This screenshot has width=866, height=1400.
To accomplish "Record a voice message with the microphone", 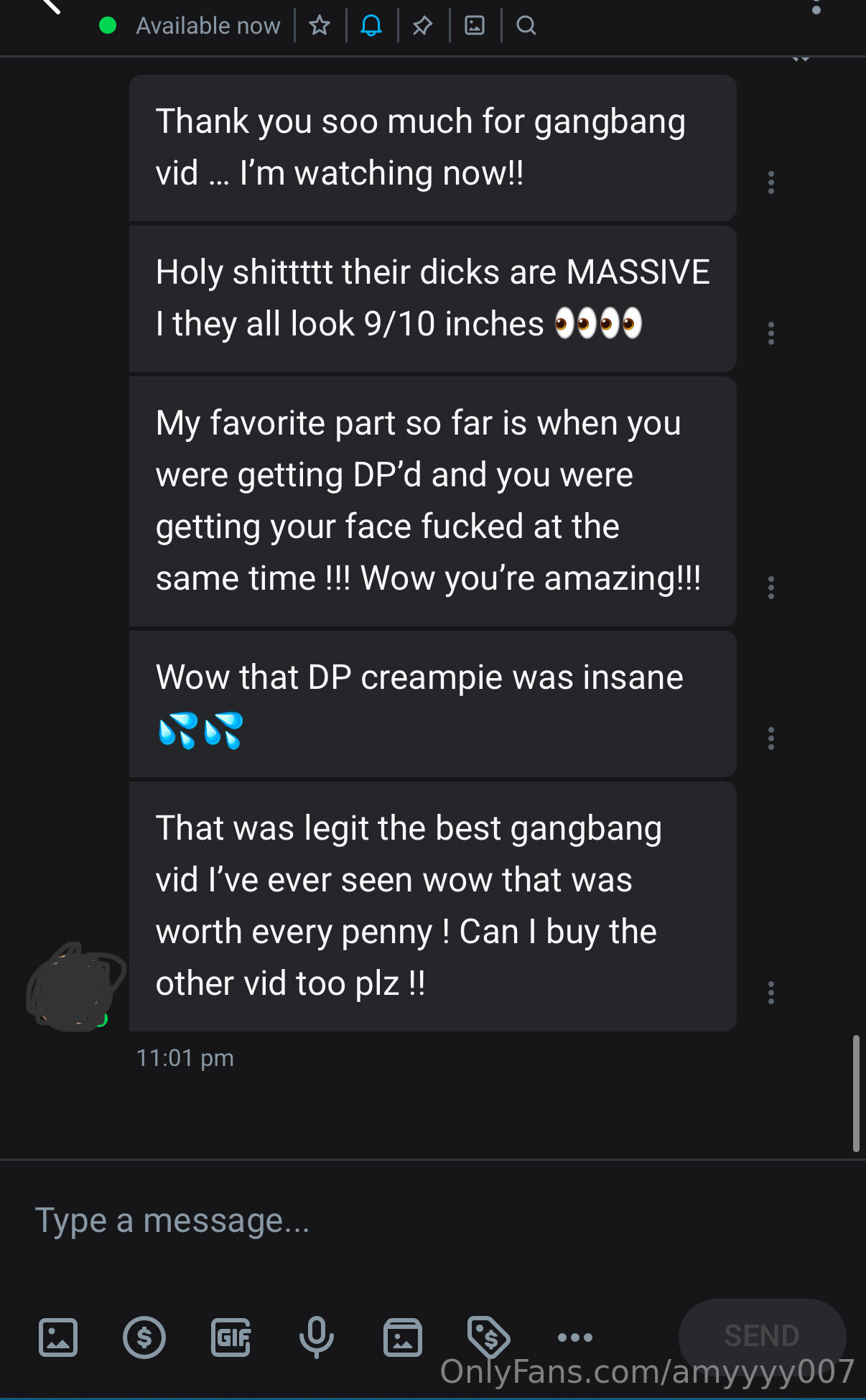I will [317, 1338].
